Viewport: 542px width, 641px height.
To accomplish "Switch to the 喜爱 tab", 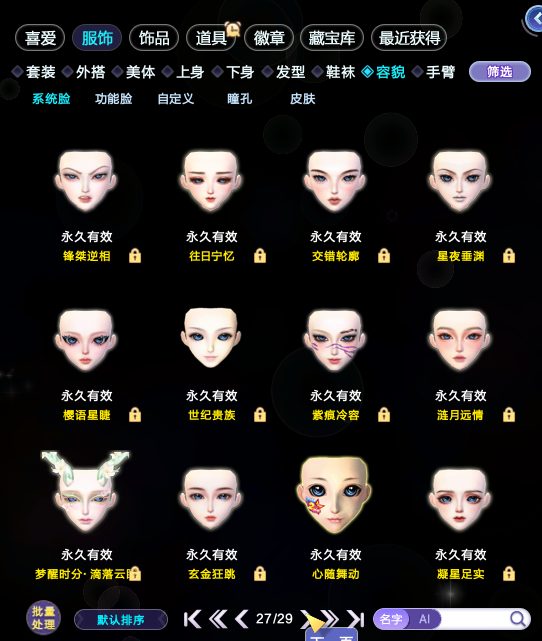I will [x=40, y=38].
